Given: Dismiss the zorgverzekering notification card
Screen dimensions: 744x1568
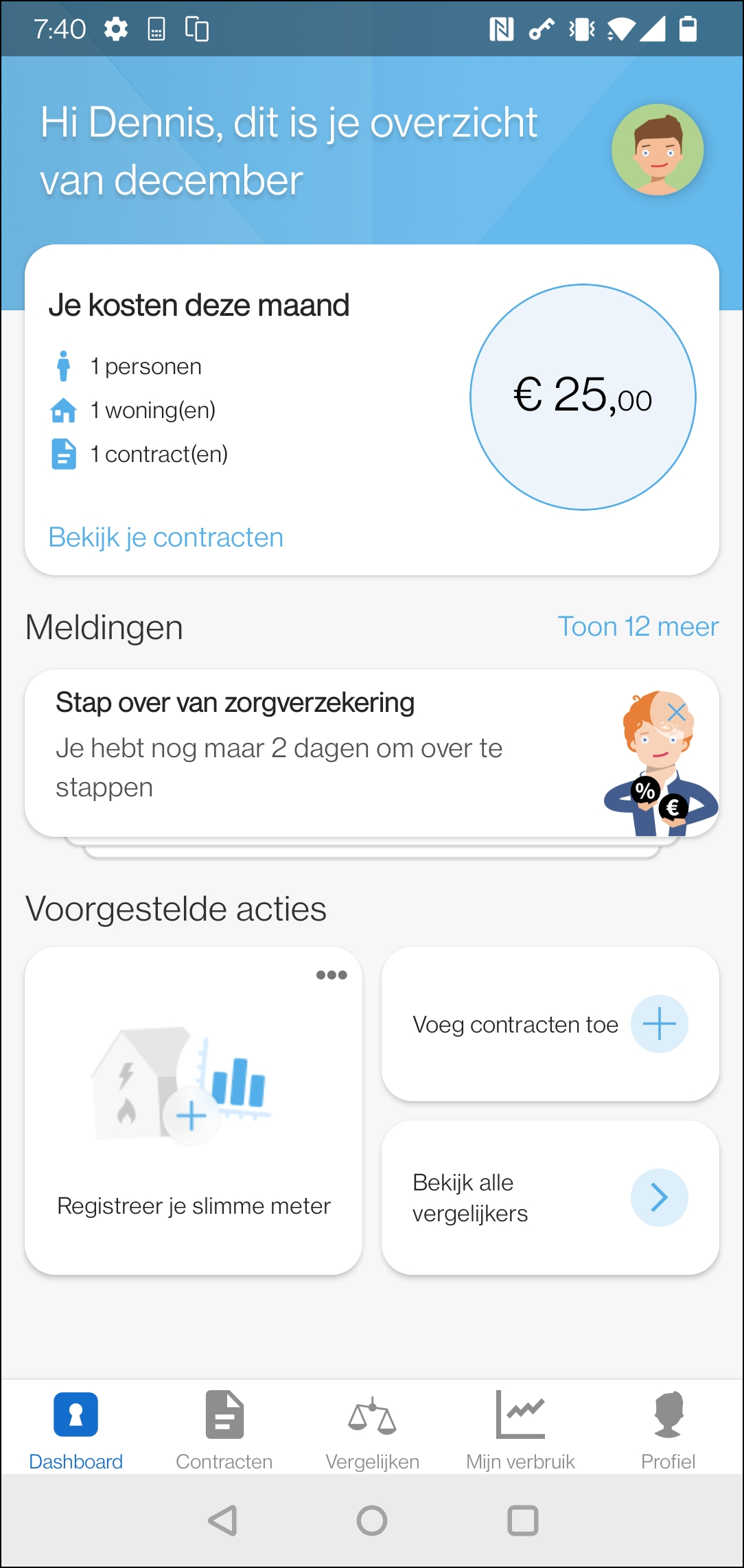Looking at the screenshot, I should point(677,713).
